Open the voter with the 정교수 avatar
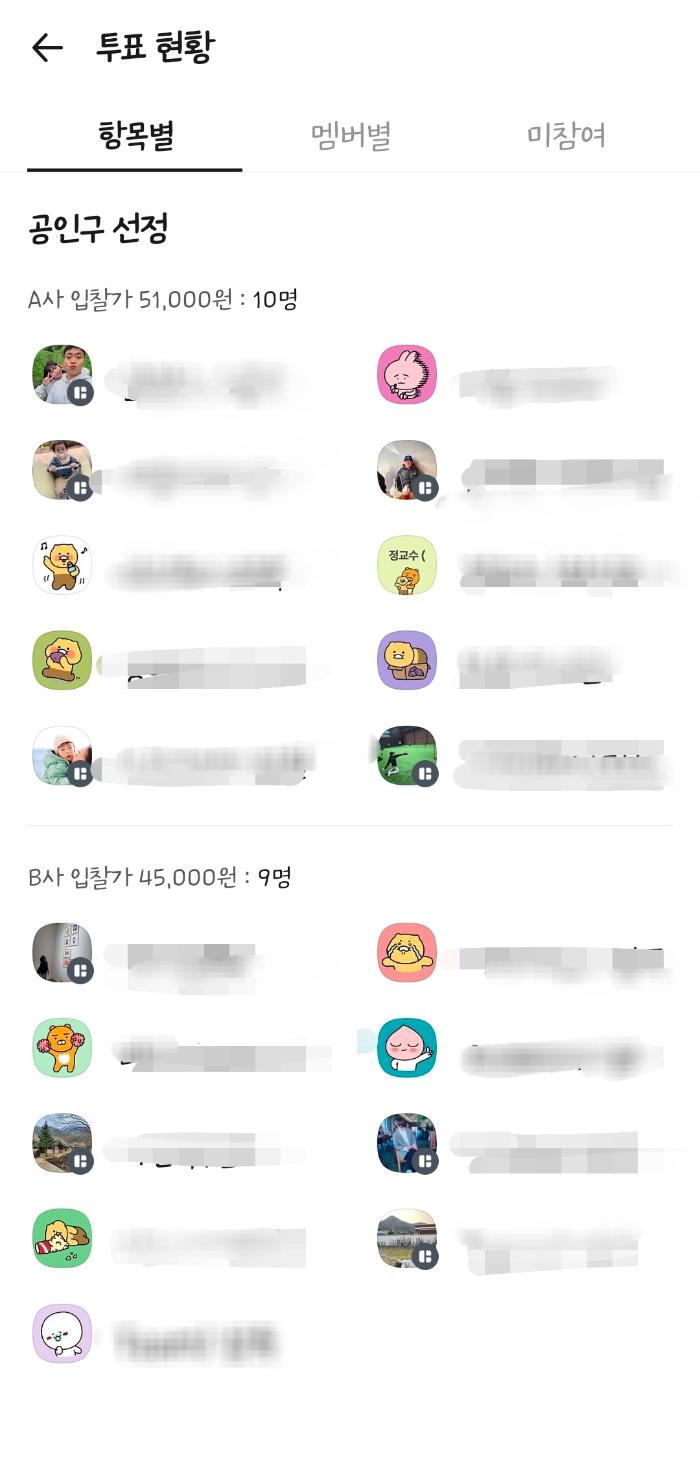This screenshot has width=700, height=1480. tap(407, 566)
